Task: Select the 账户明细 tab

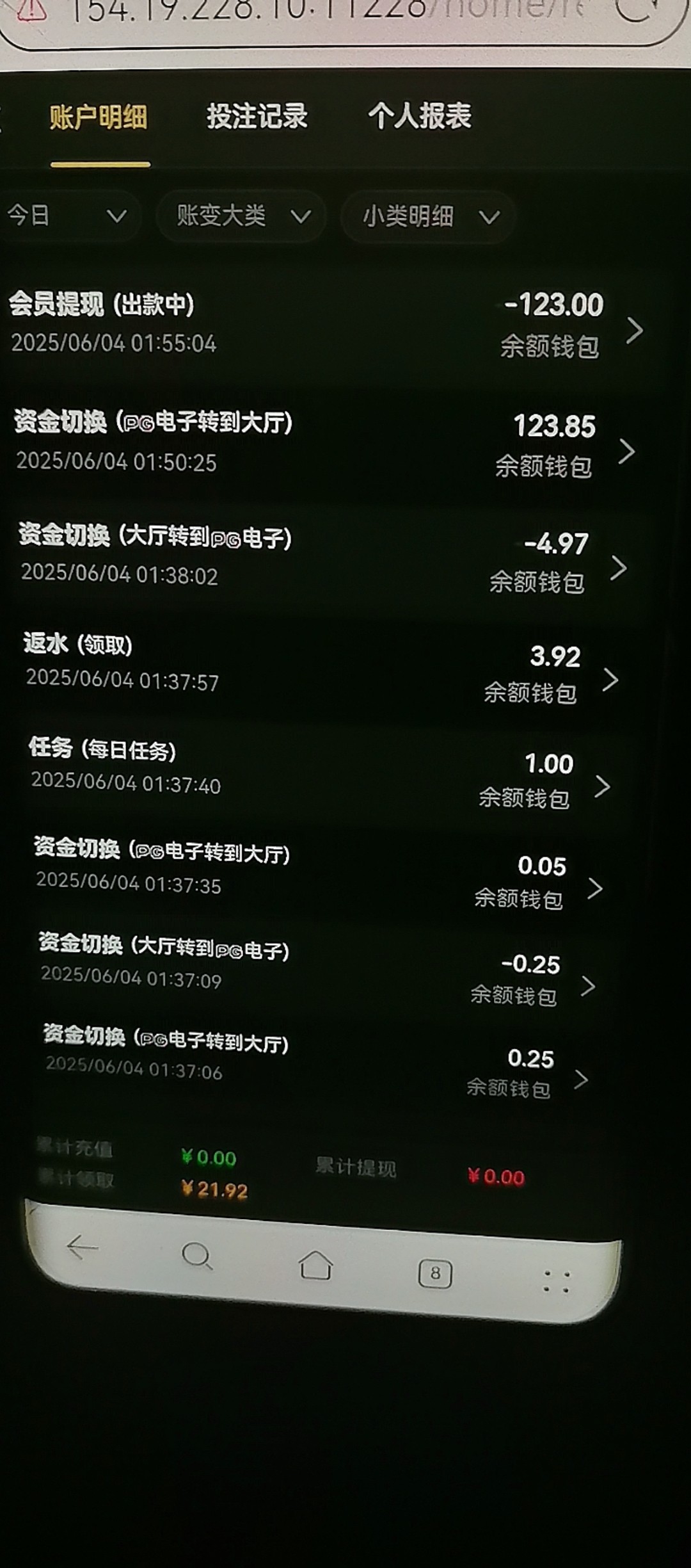Action: (99, 118)
